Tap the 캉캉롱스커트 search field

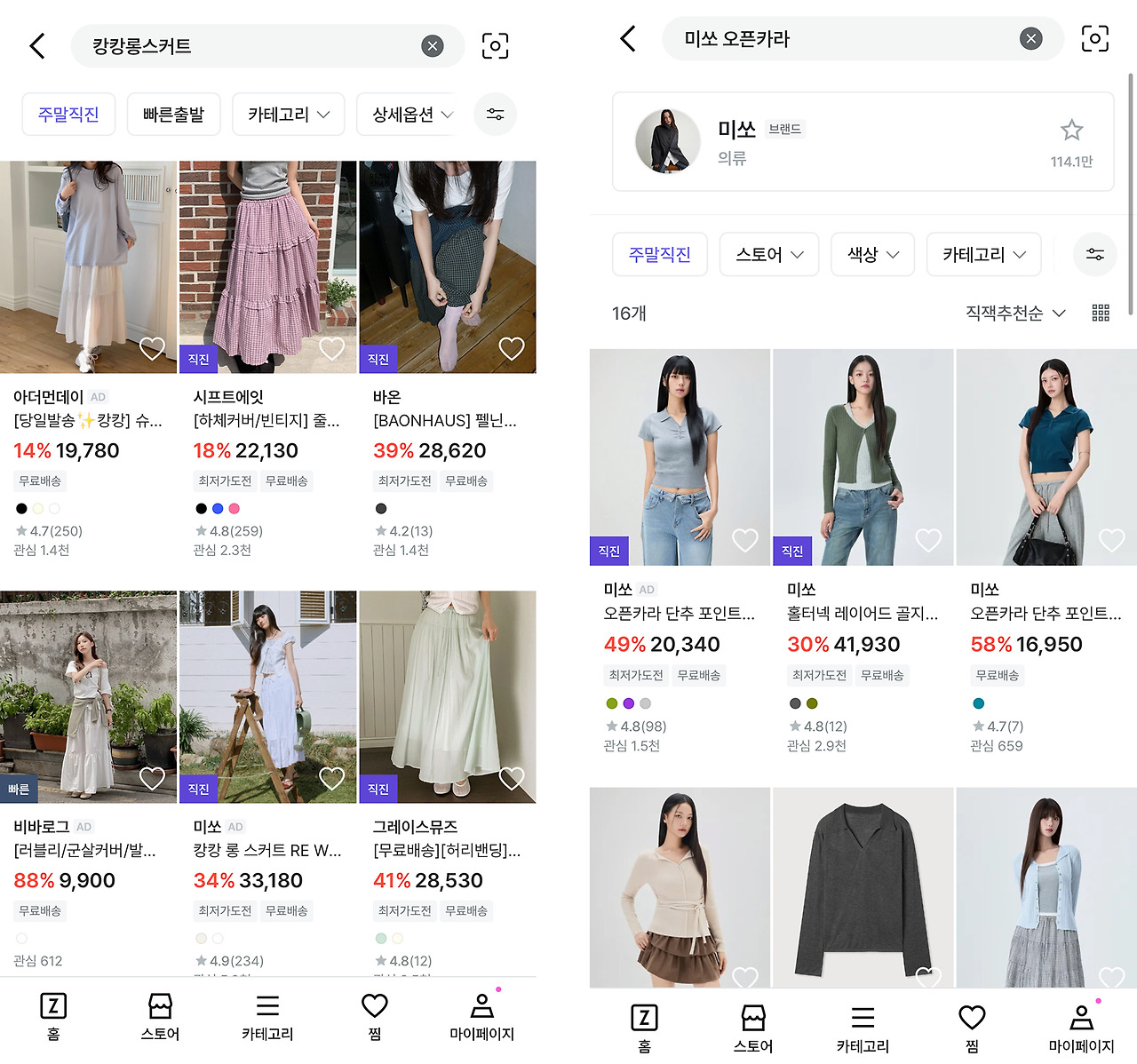(x=249, y=46)
